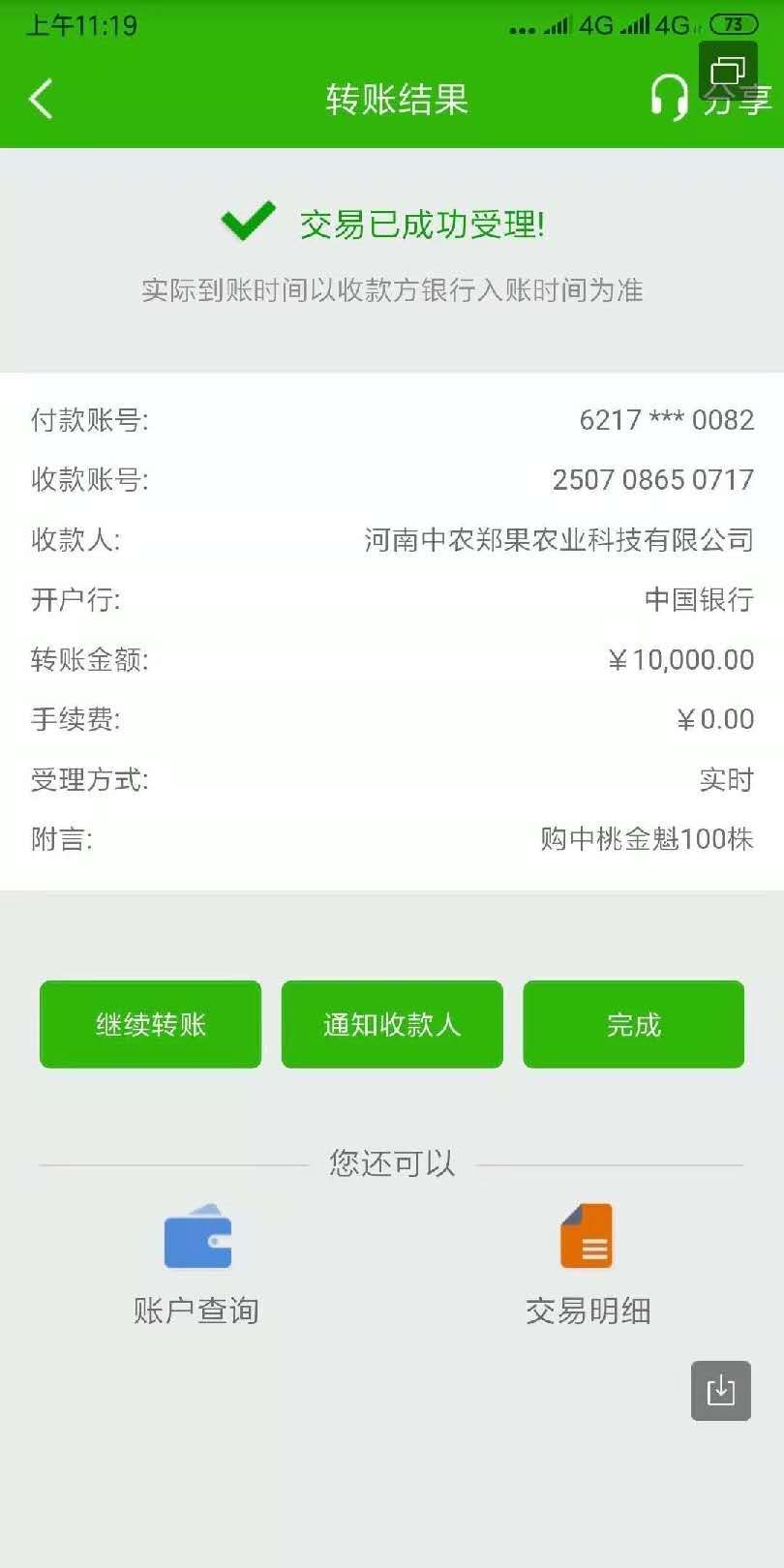Tap 继续转账 to make another transfer

pyautogui.click(x=150, y=1024)
